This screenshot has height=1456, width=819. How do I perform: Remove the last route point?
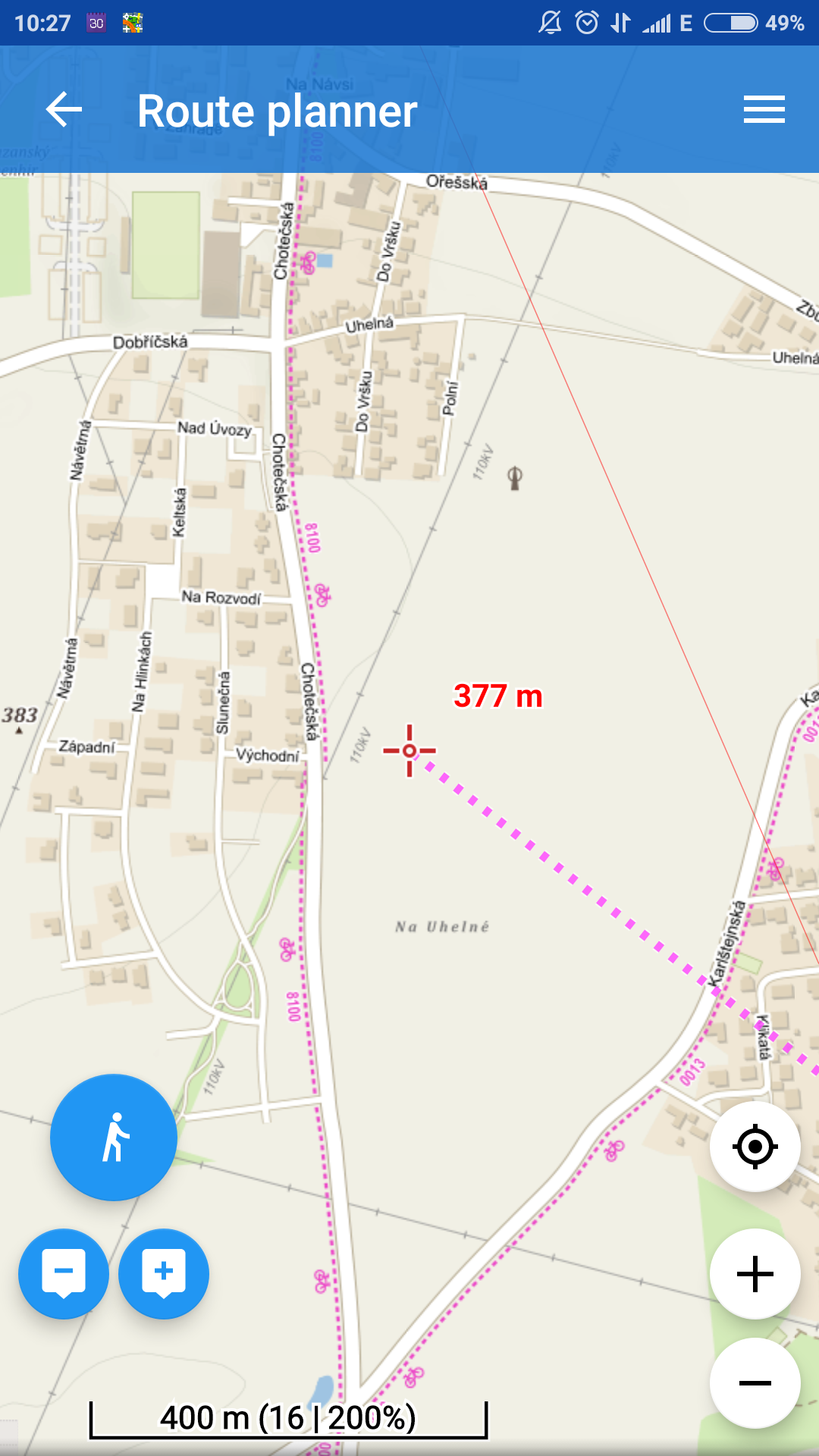tap(64, 1273)
